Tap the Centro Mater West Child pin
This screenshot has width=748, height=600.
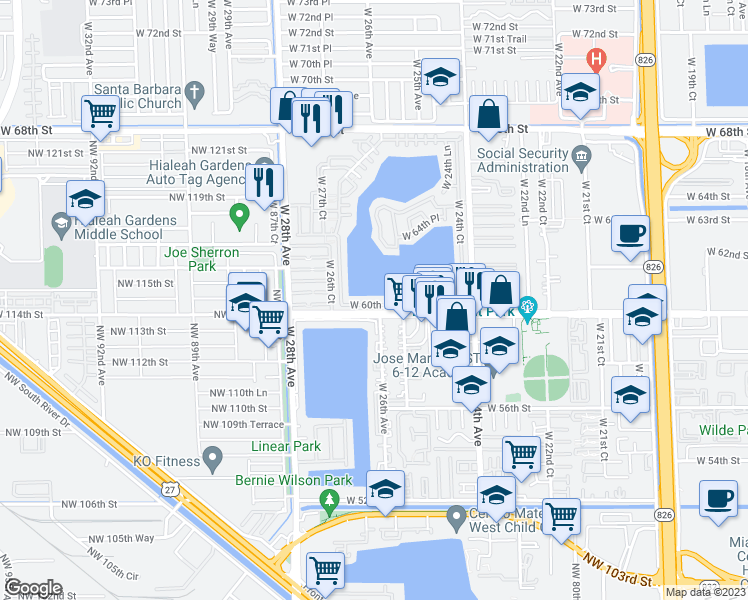457,519
